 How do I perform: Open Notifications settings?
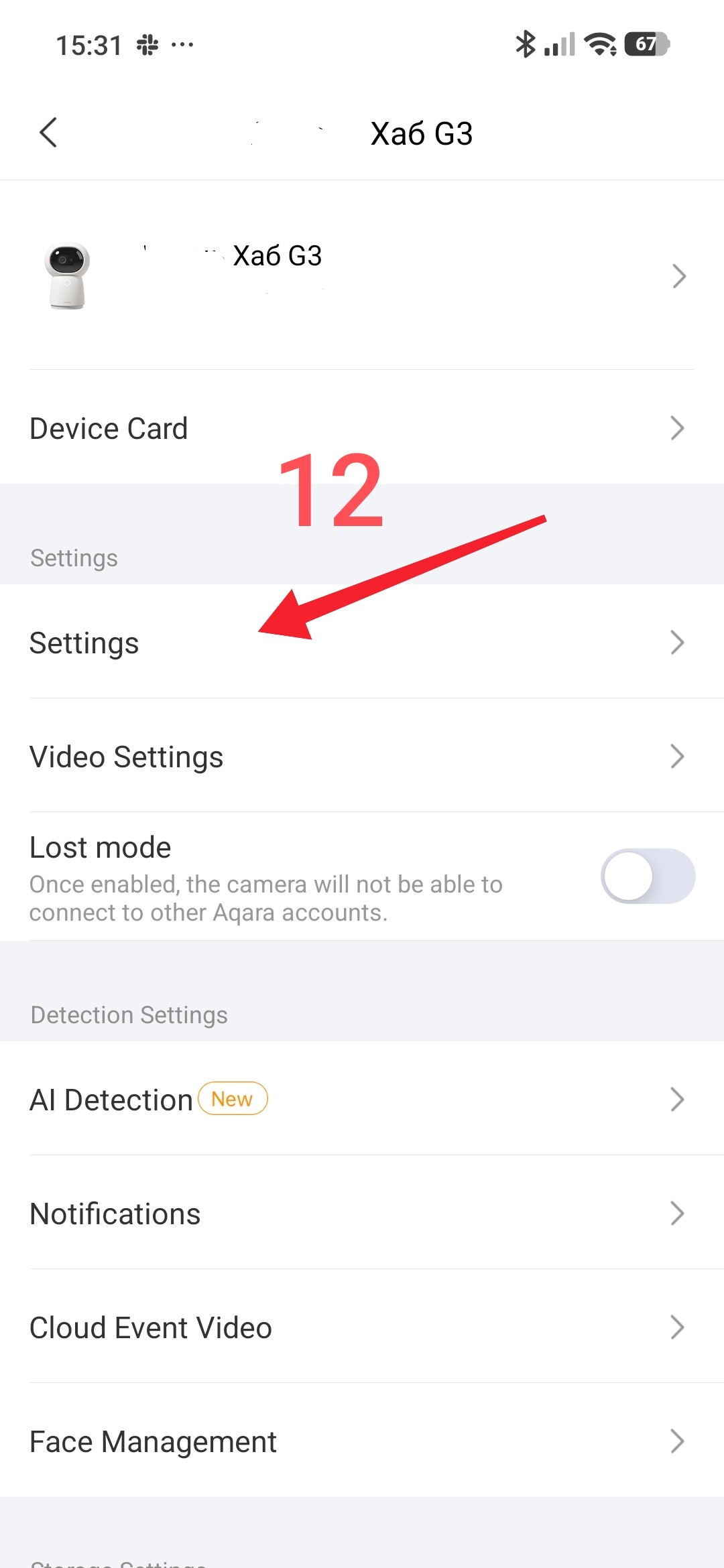[x=362, y=1214]
